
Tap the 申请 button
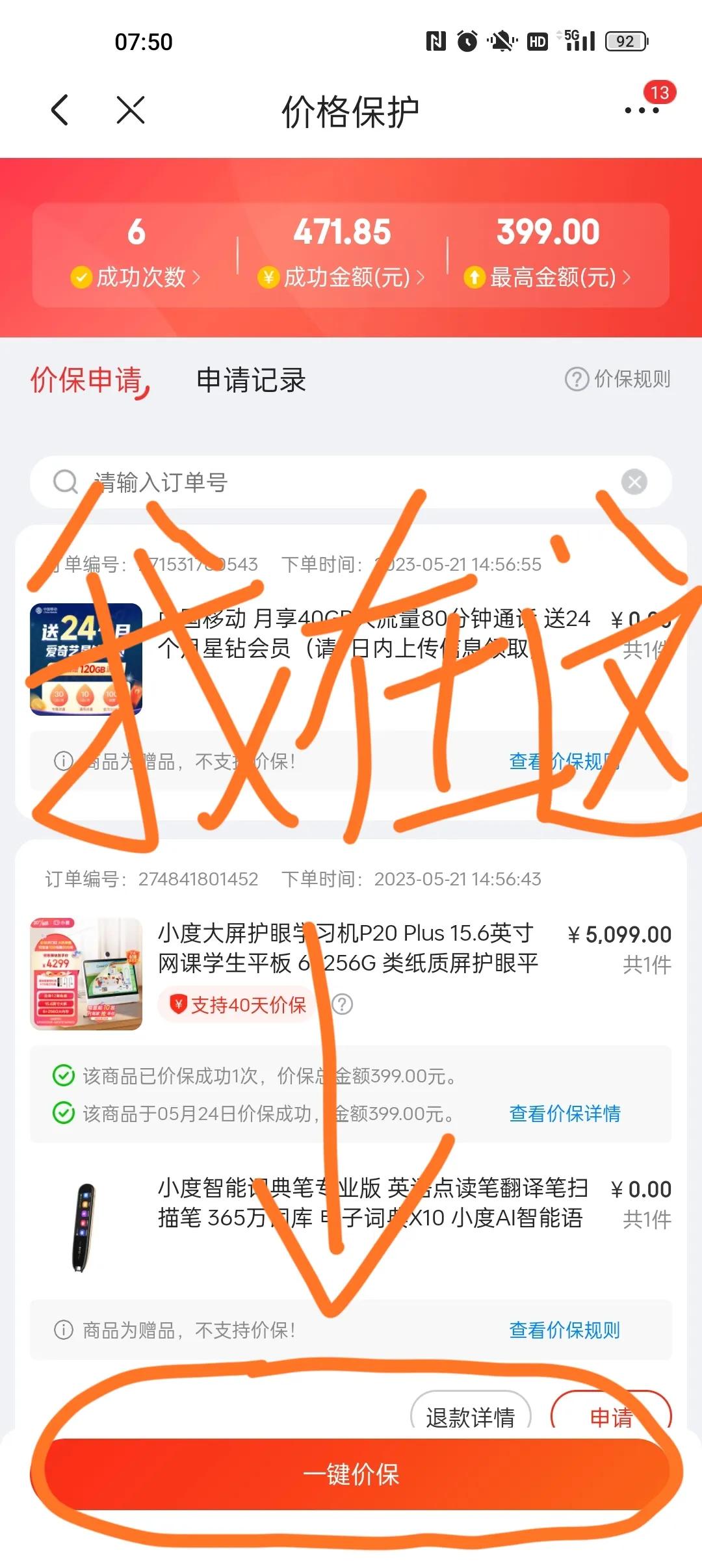(x=611, y=1414)
